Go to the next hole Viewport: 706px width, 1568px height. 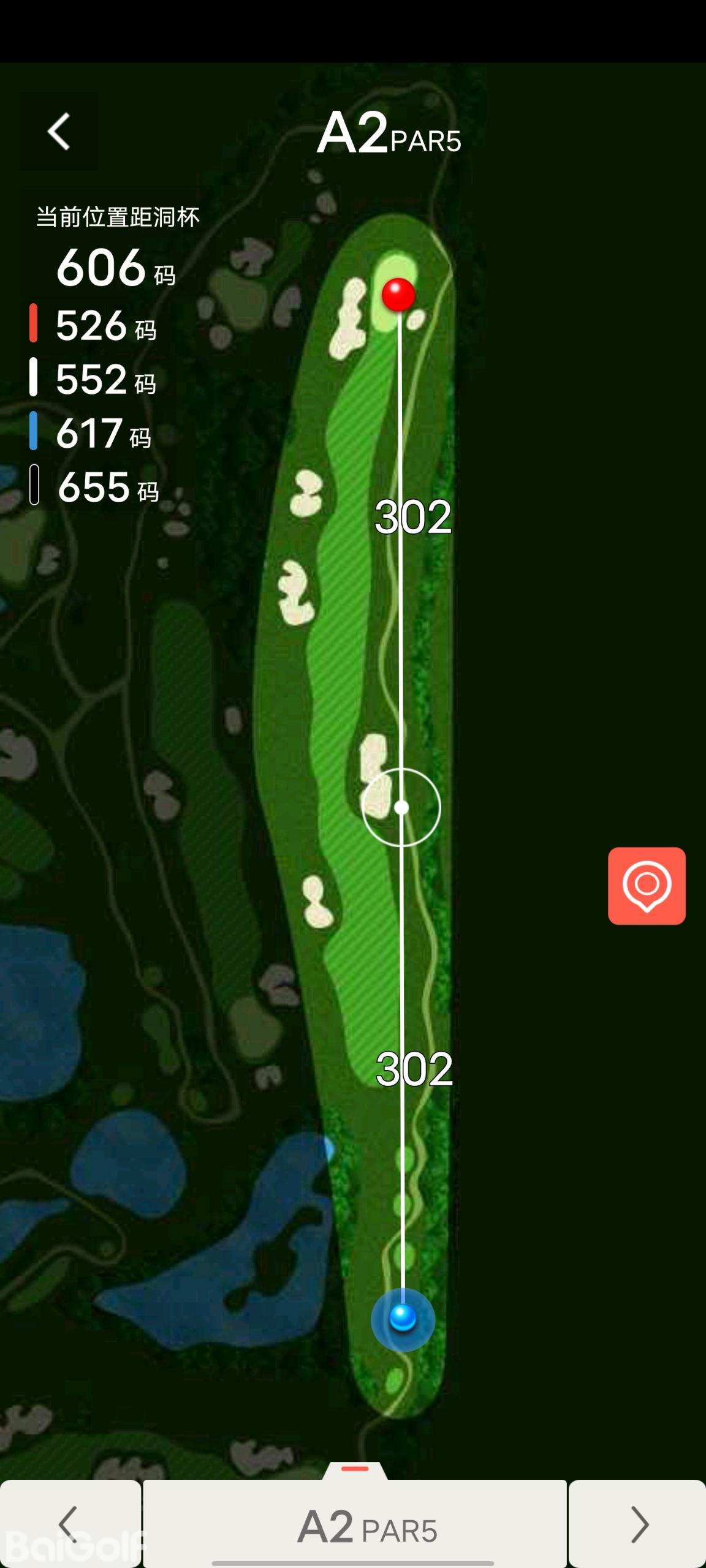(x=638, y=1524)
